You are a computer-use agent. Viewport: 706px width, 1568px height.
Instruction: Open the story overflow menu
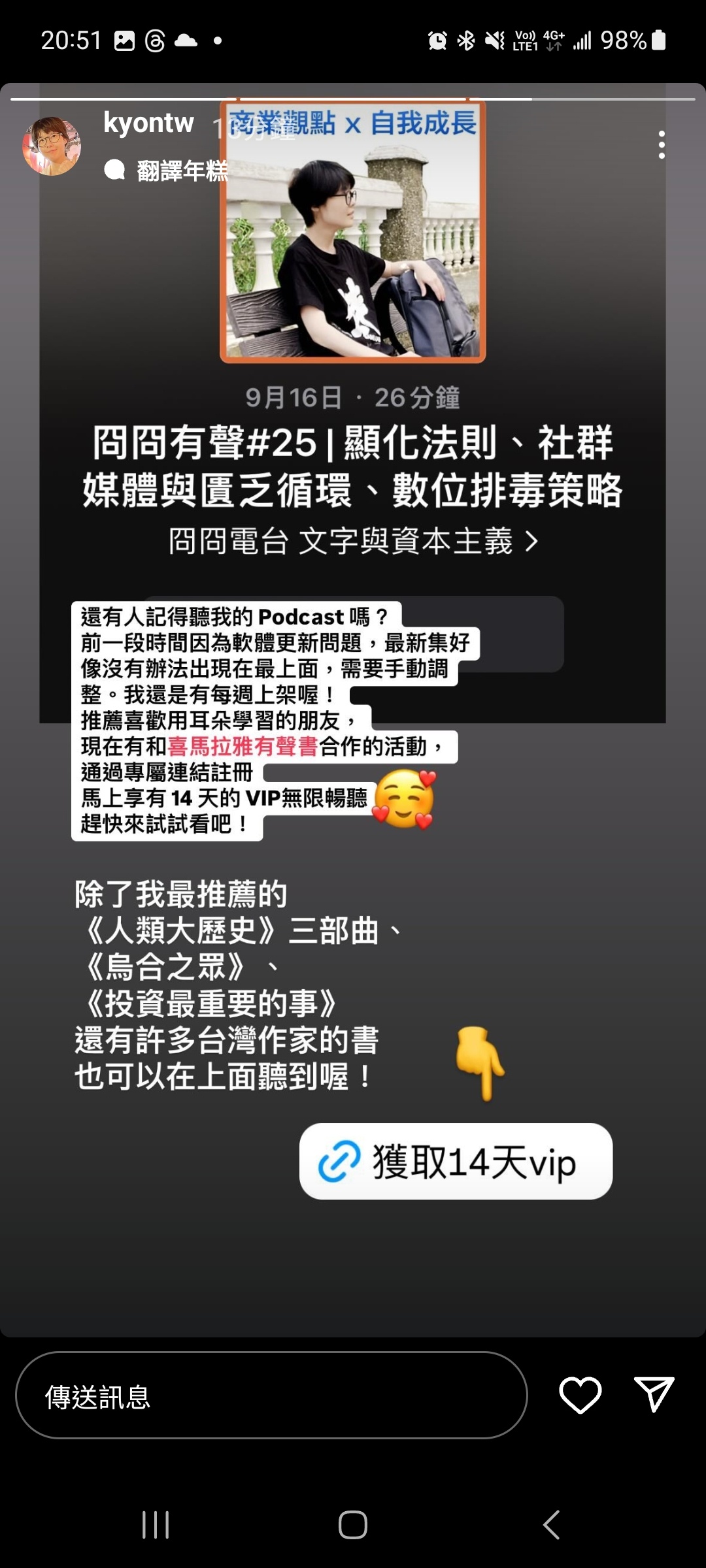[x=662, y=144]
